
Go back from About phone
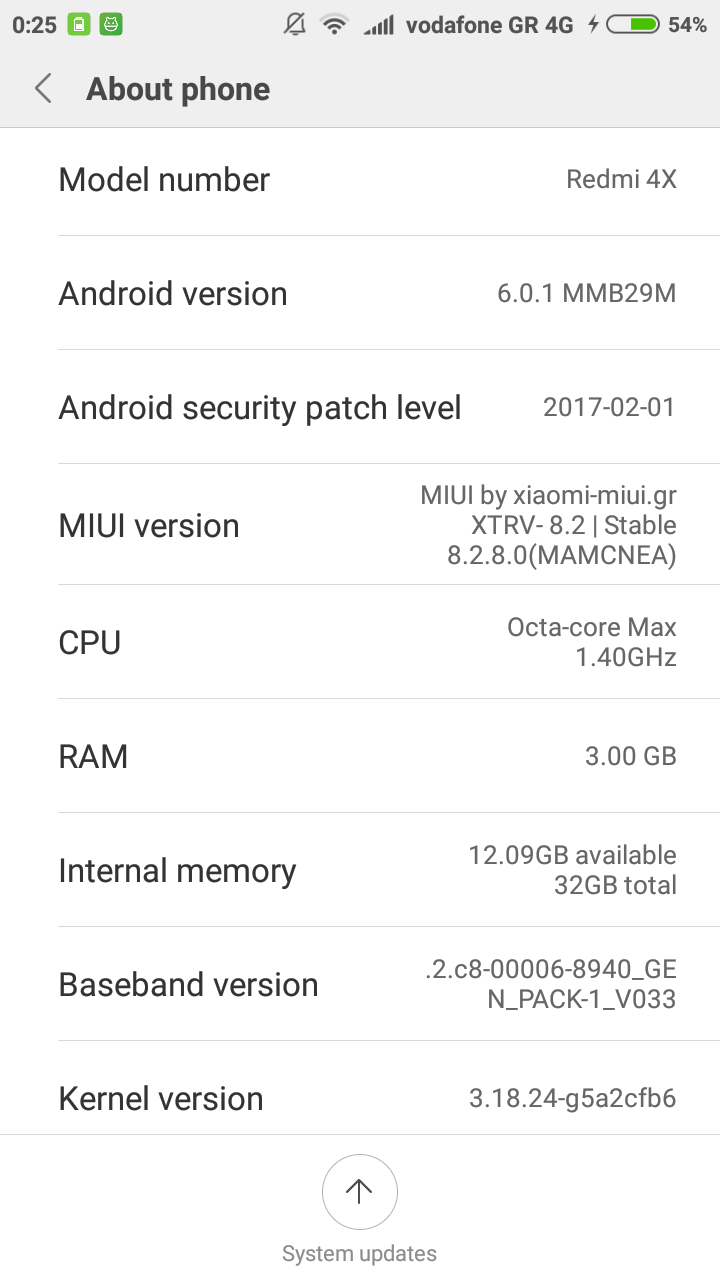(x=43, y=89)
